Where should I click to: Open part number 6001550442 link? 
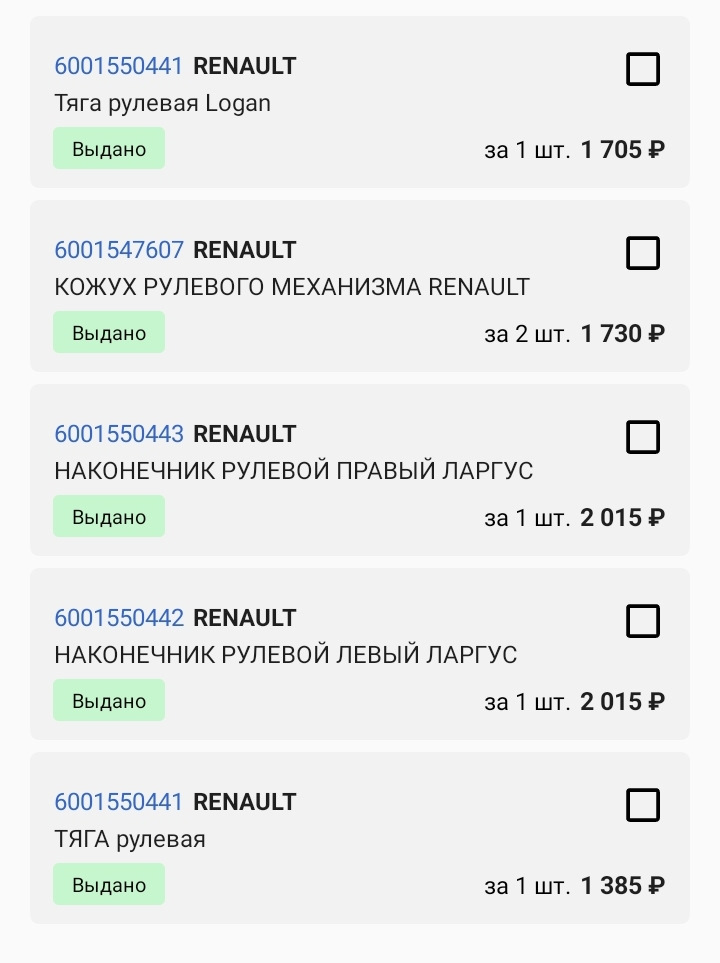(x=119, y=618)
